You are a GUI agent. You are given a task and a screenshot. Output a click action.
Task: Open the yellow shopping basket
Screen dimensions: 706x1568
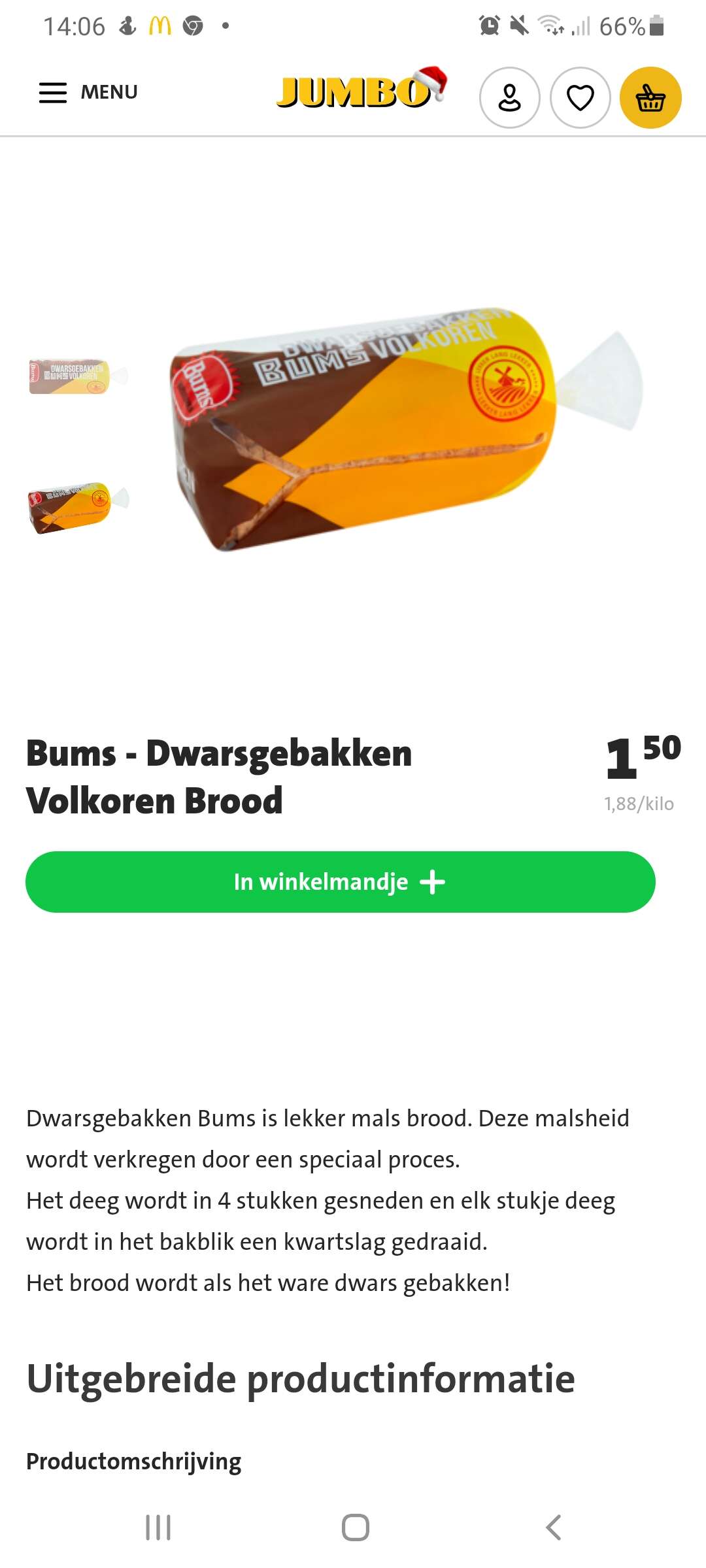[x=650, y=98]
